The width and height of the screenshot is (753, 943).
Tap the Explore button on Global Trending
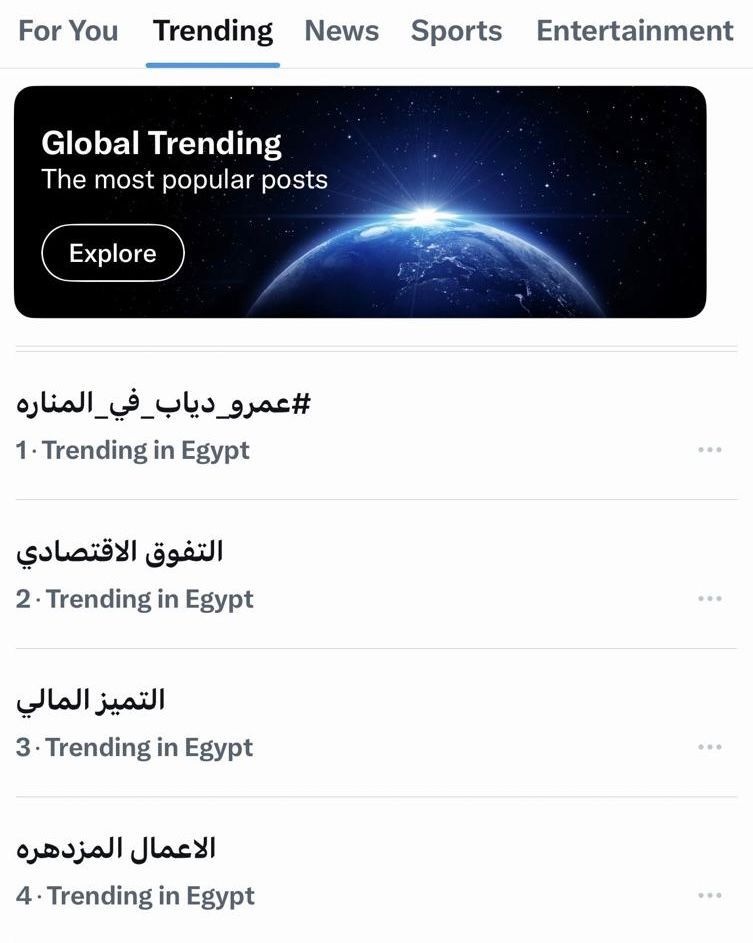pos(113,253)
